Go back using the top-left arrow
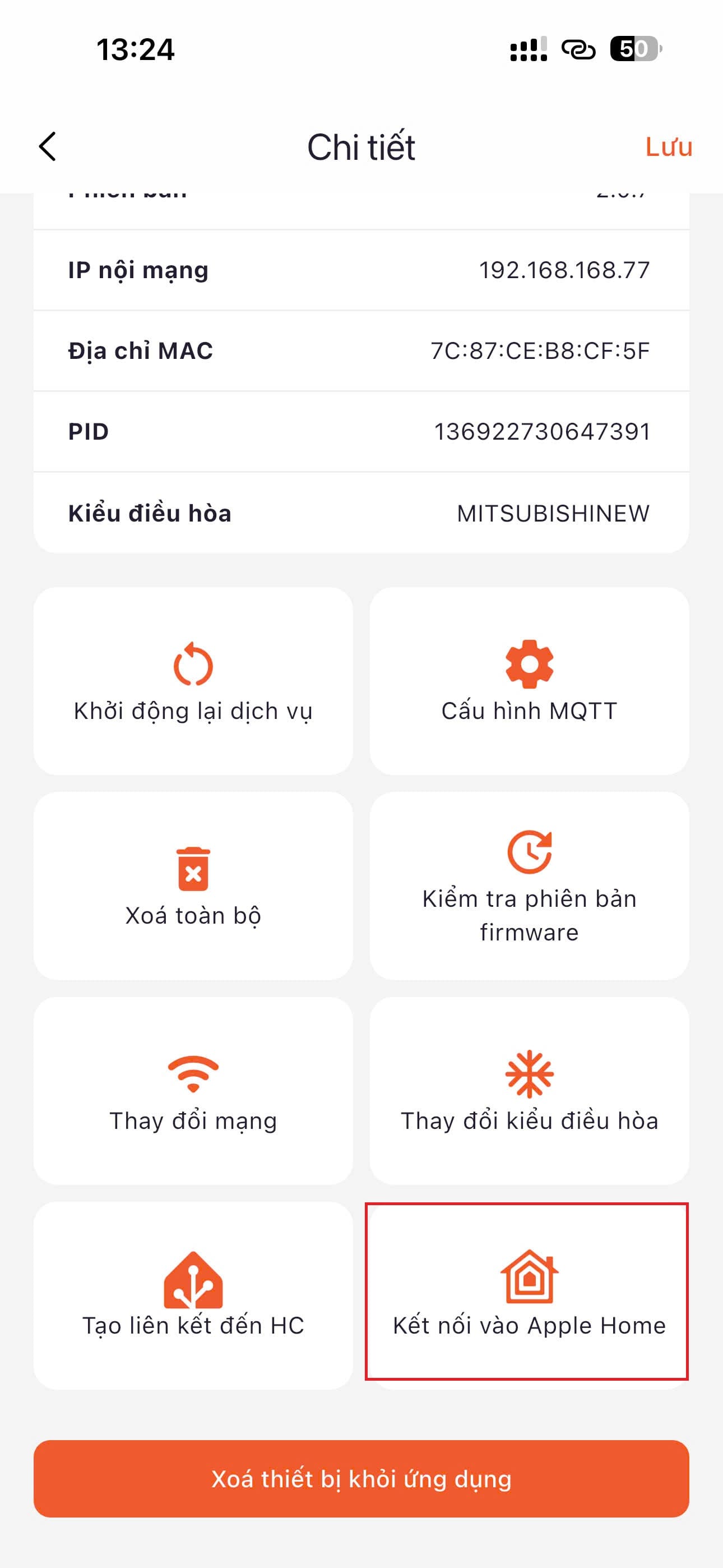This screenshot has height=1568, width=723. tap(48, 147)
